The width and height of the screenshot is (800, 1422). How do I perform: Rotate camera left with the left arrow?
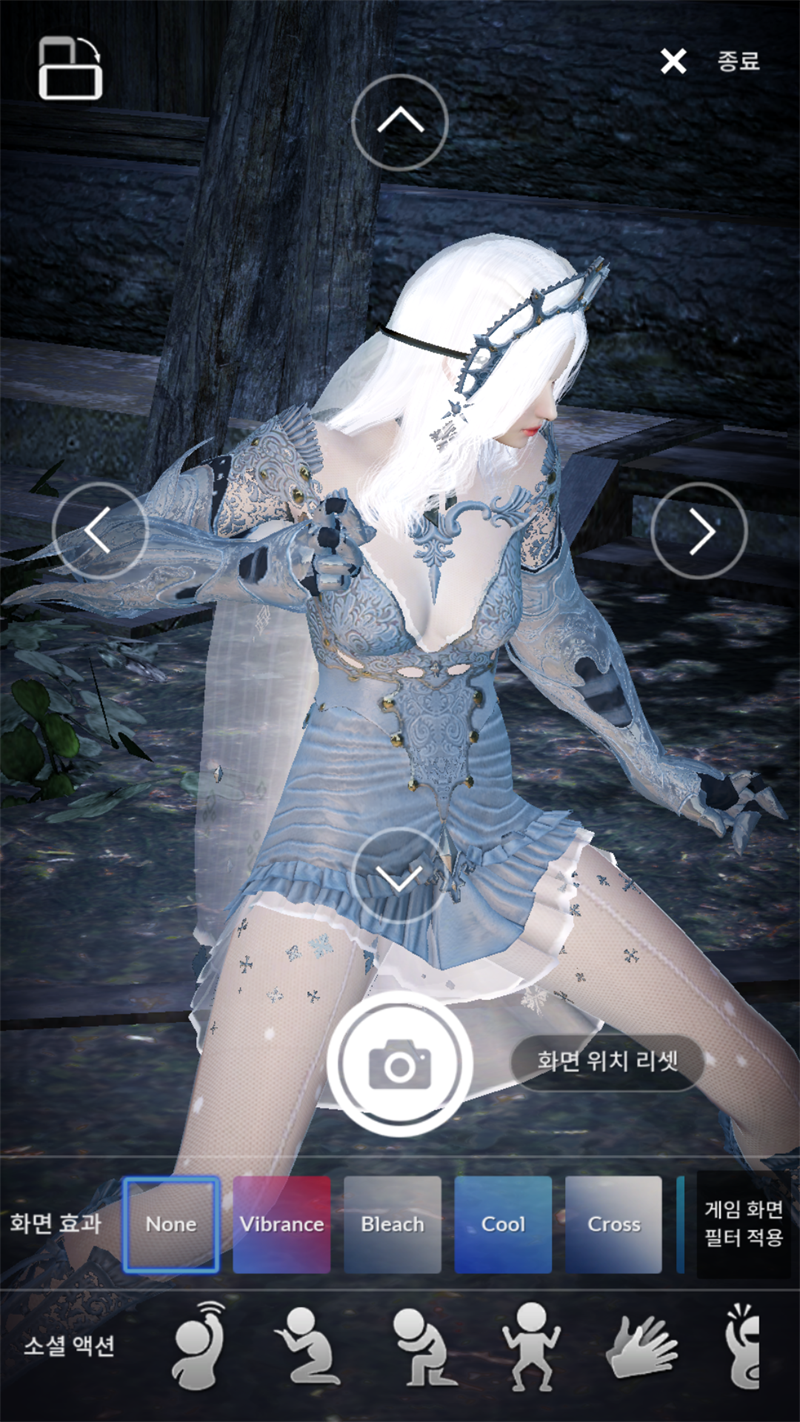coord(99,531)
